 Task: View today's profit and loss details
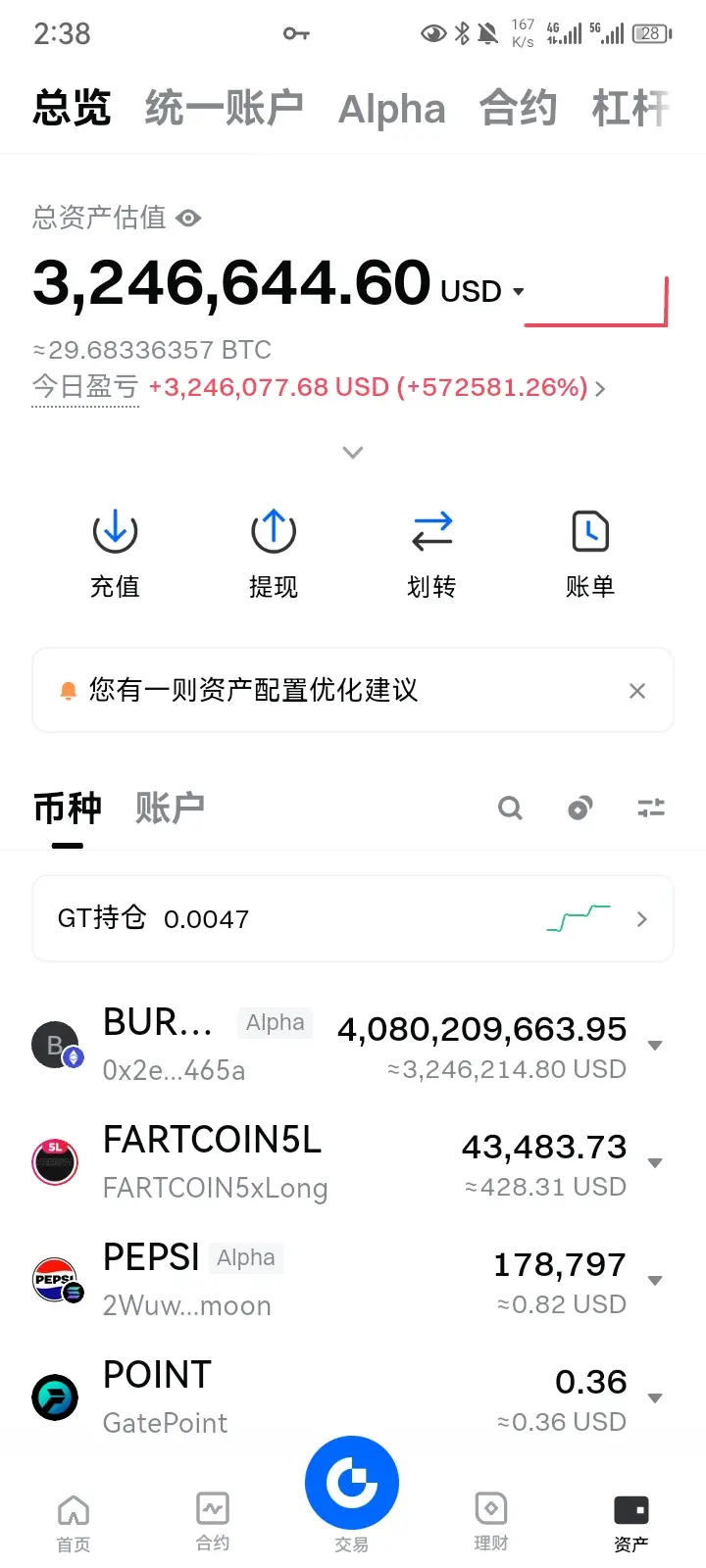click(x=378, y=387)
